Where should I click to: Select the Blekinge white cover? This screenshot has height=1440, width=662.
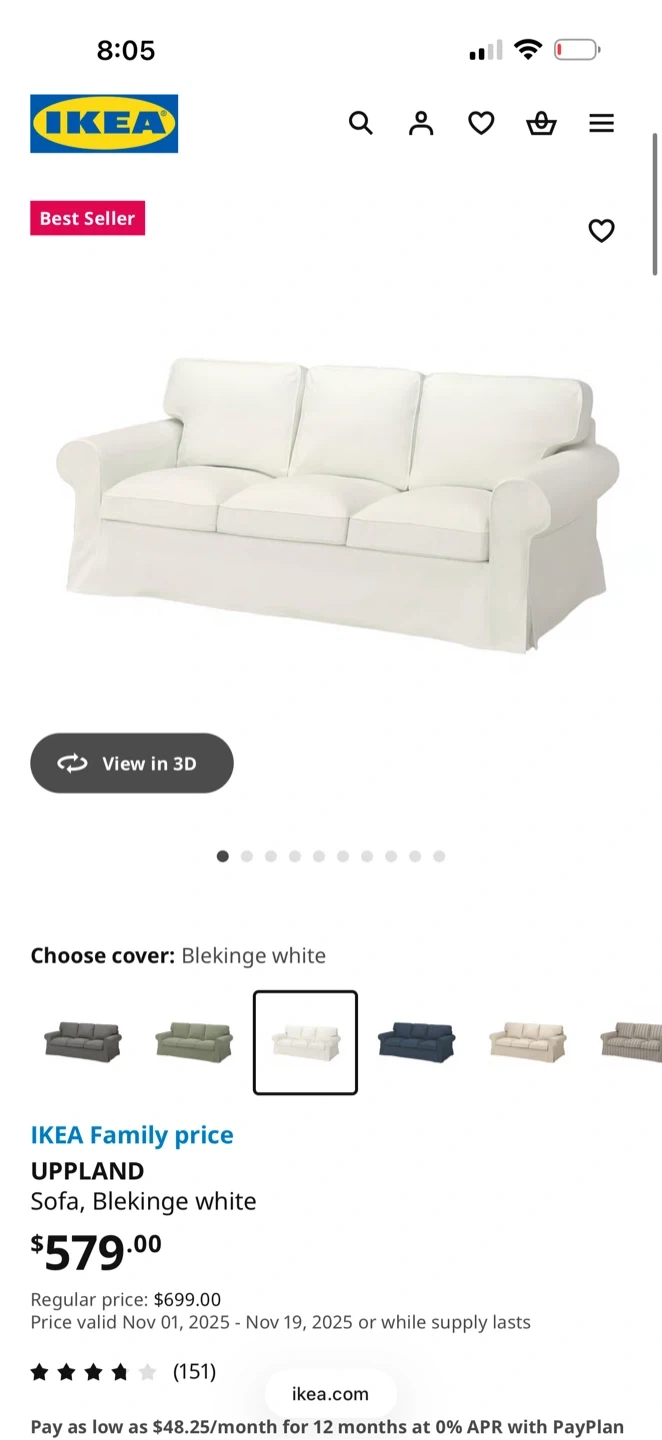coord(305,1042)
